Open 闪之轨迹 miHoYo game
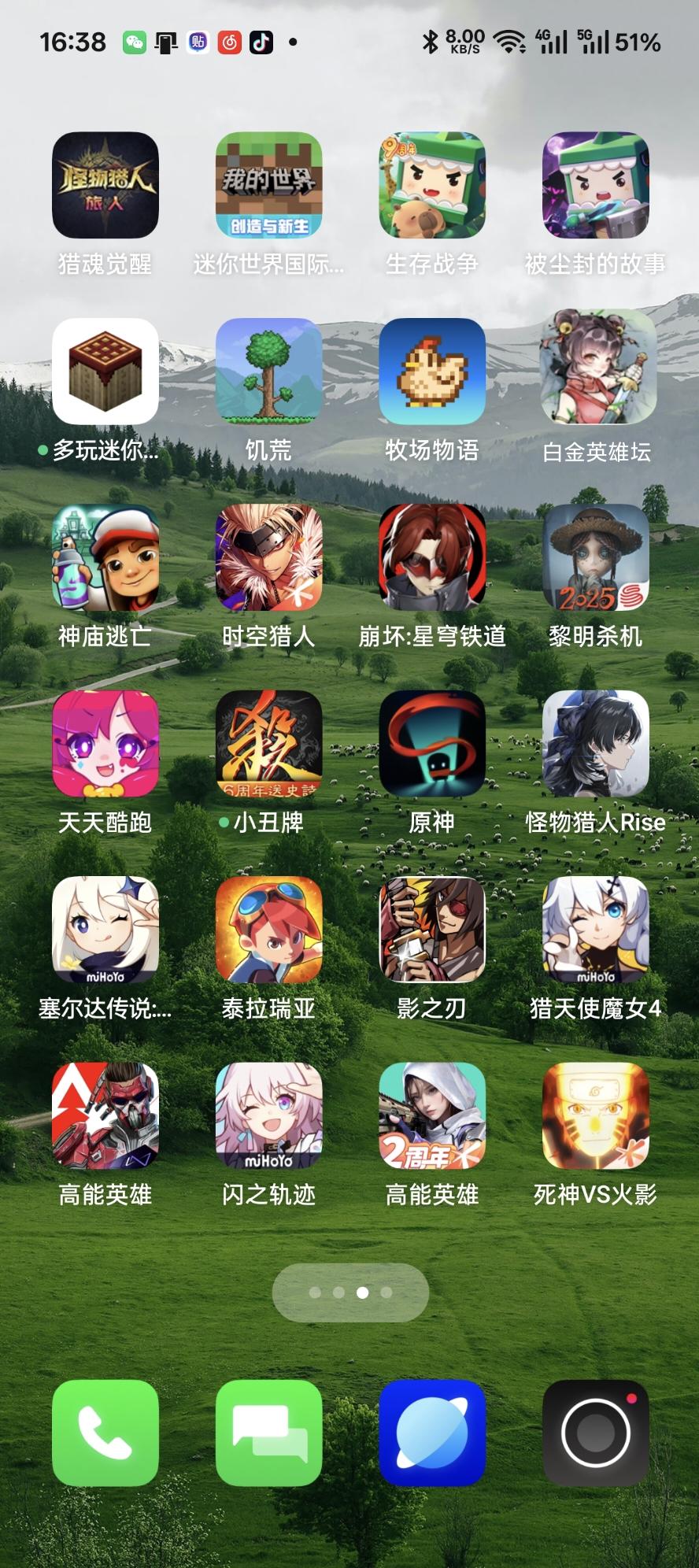Screen dimensions: 699x1568 click(268, 1119)
